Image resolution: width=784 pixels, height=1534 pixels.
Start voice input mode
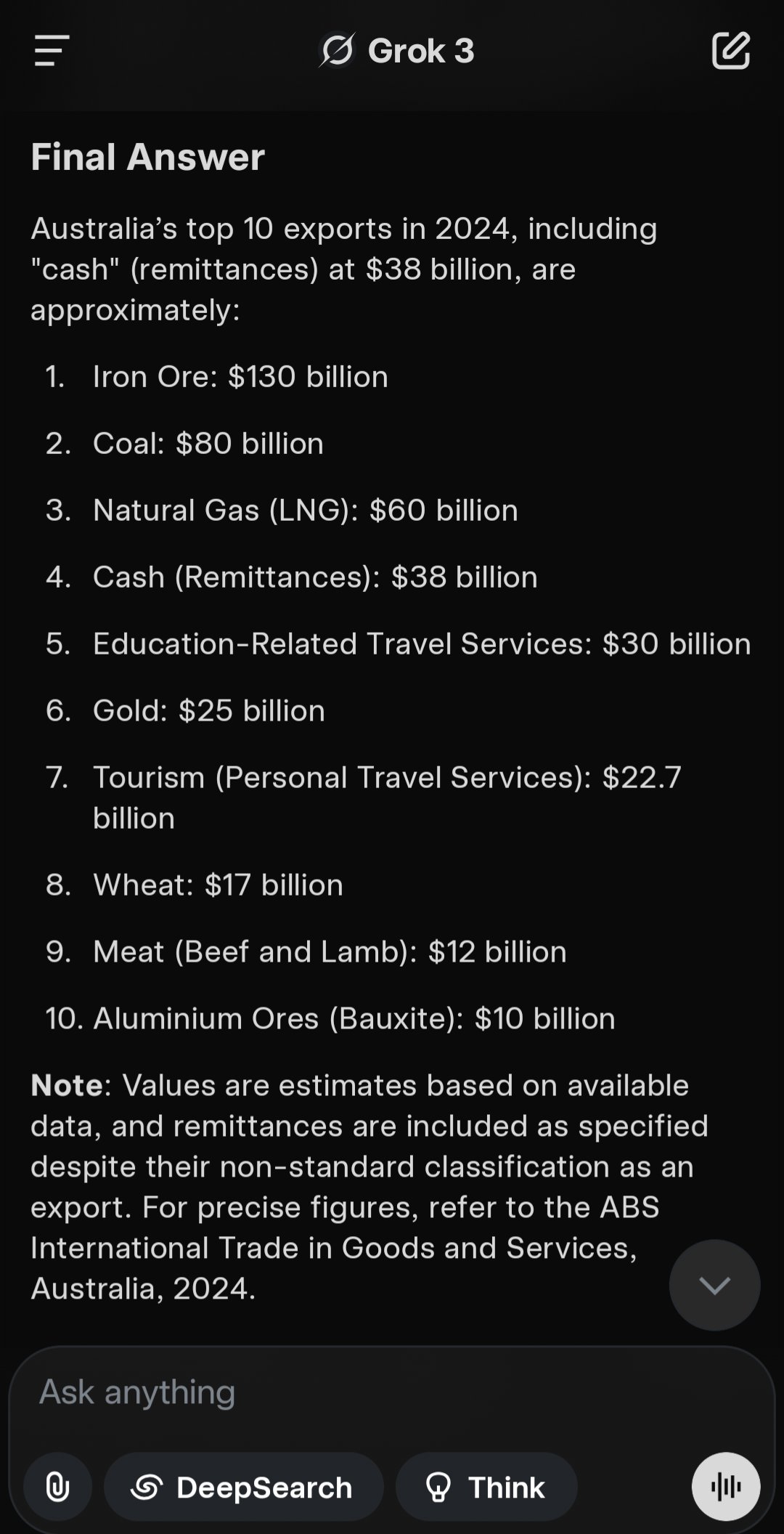(x=726, y=1487)
